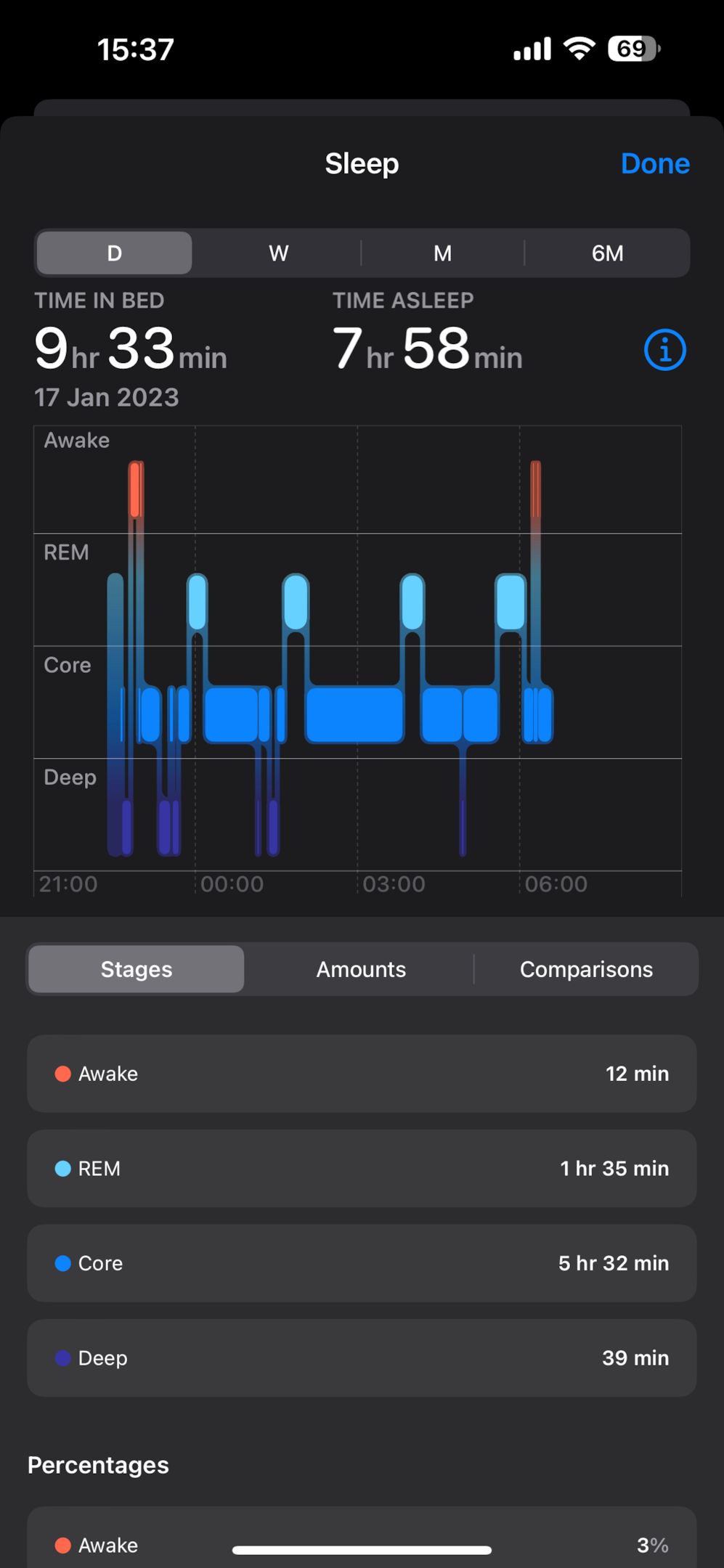Switch to the M monthly view

(x=442, y=253)
